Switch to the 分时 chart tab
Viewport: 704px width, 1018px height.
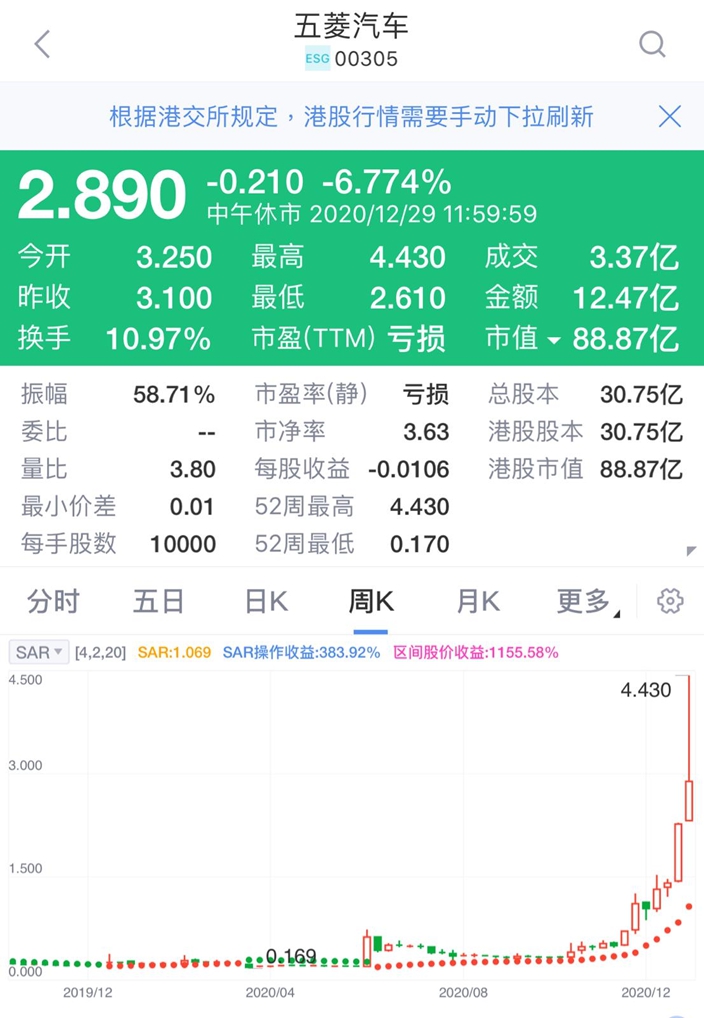53,601
